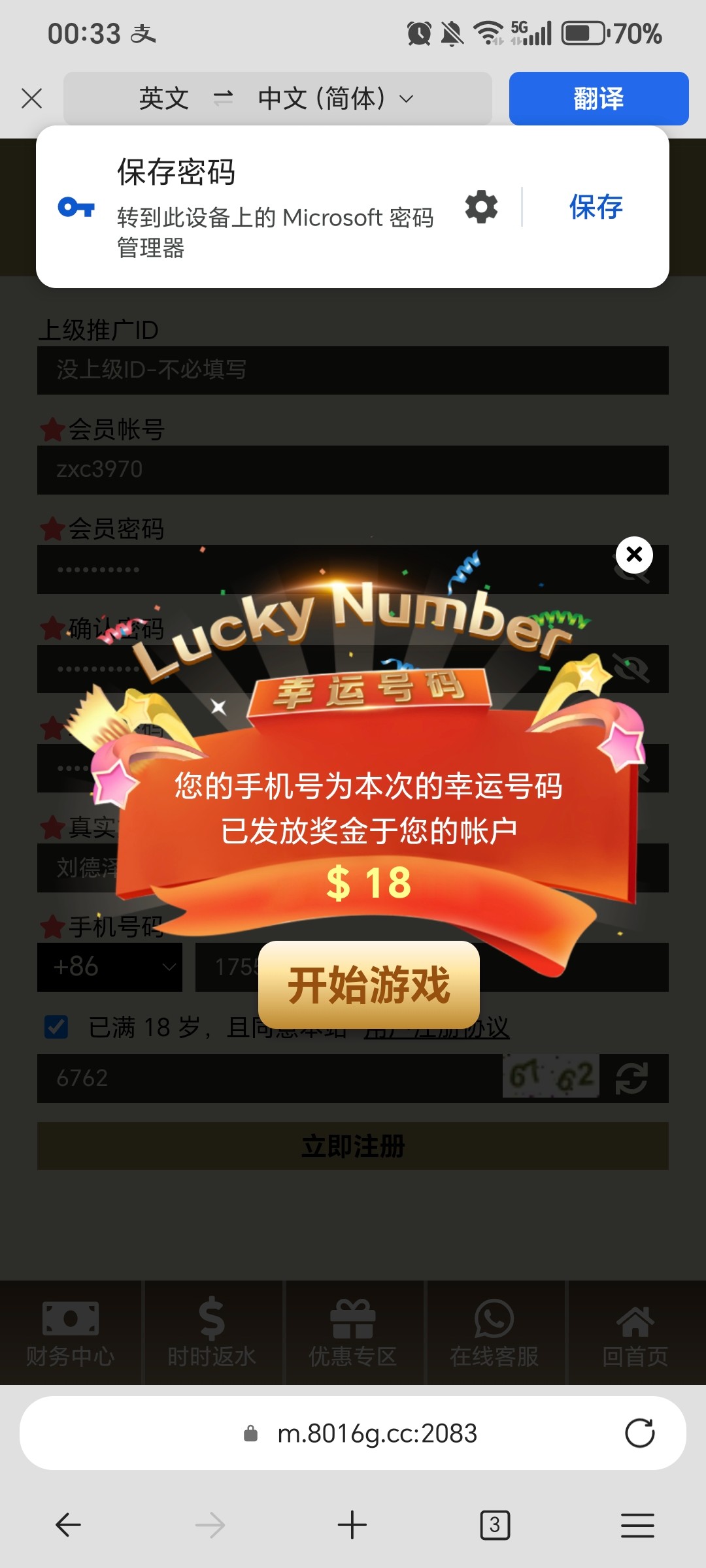Tap 开始游戏 to start the game
This screenshot has width=706, height=1568.
pos(369,985)
